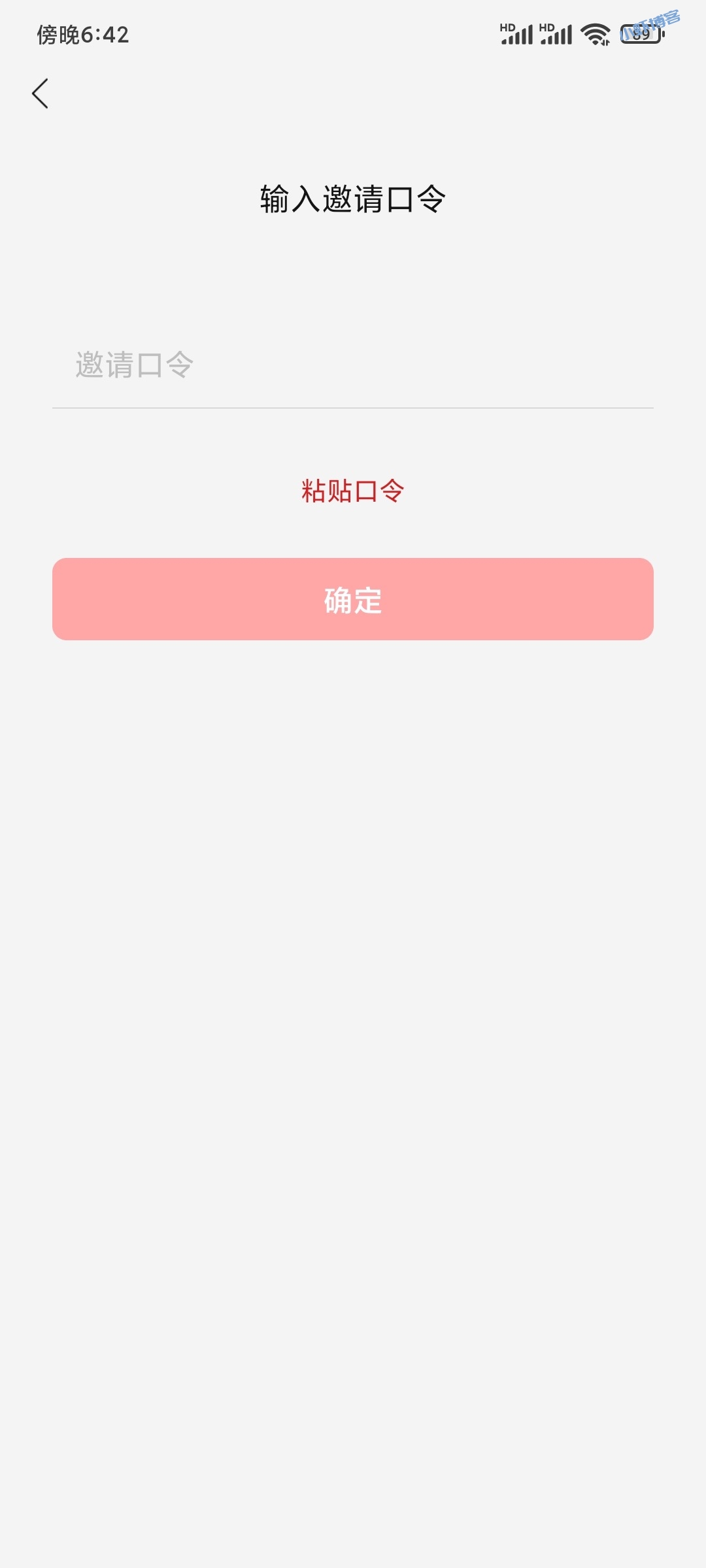Viewport: 706px width, 1568px height.
Task: Tap the underline below the code field
Action: click(x=353, y=408)
